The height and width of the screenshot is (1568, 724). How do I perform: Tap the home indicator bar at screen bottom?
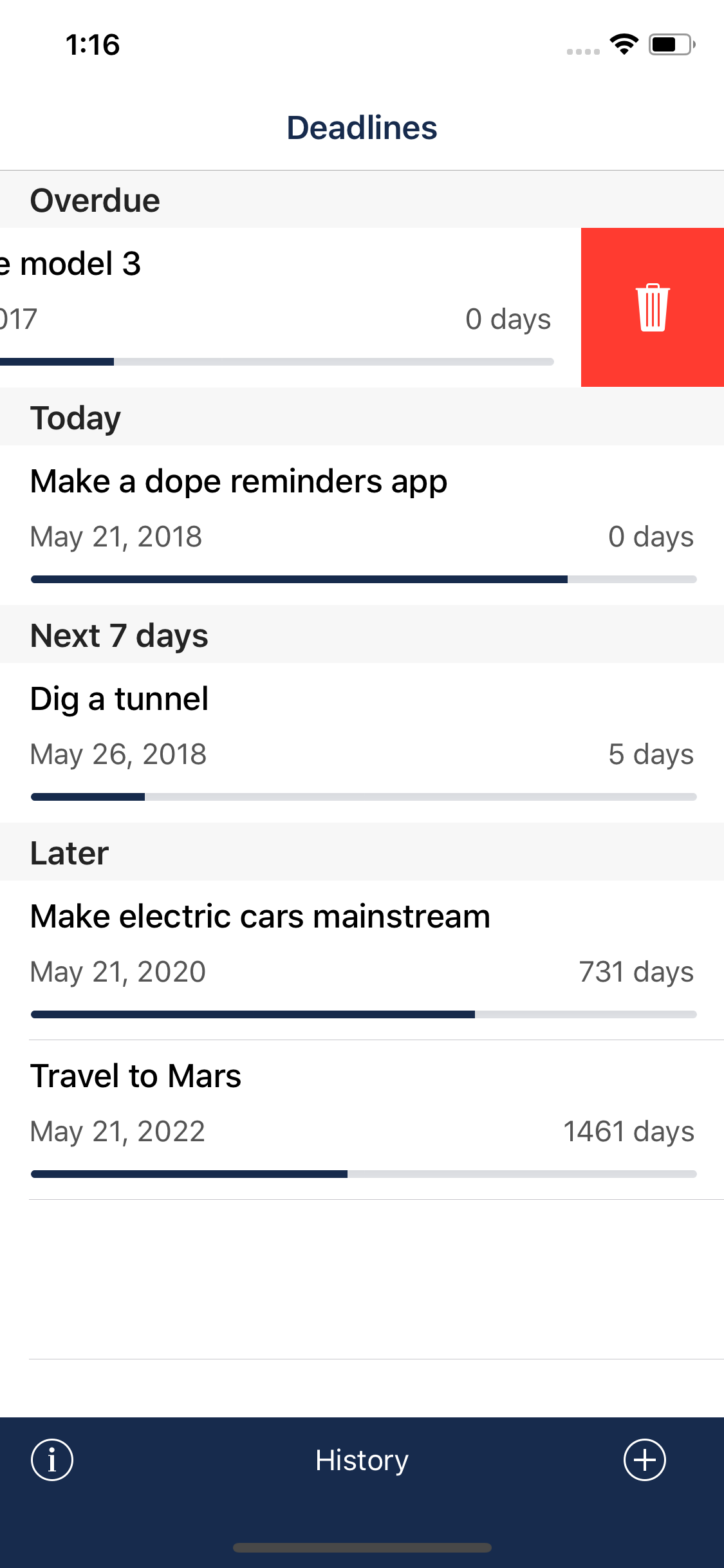pyautogui.click(x=362, y=1549)
